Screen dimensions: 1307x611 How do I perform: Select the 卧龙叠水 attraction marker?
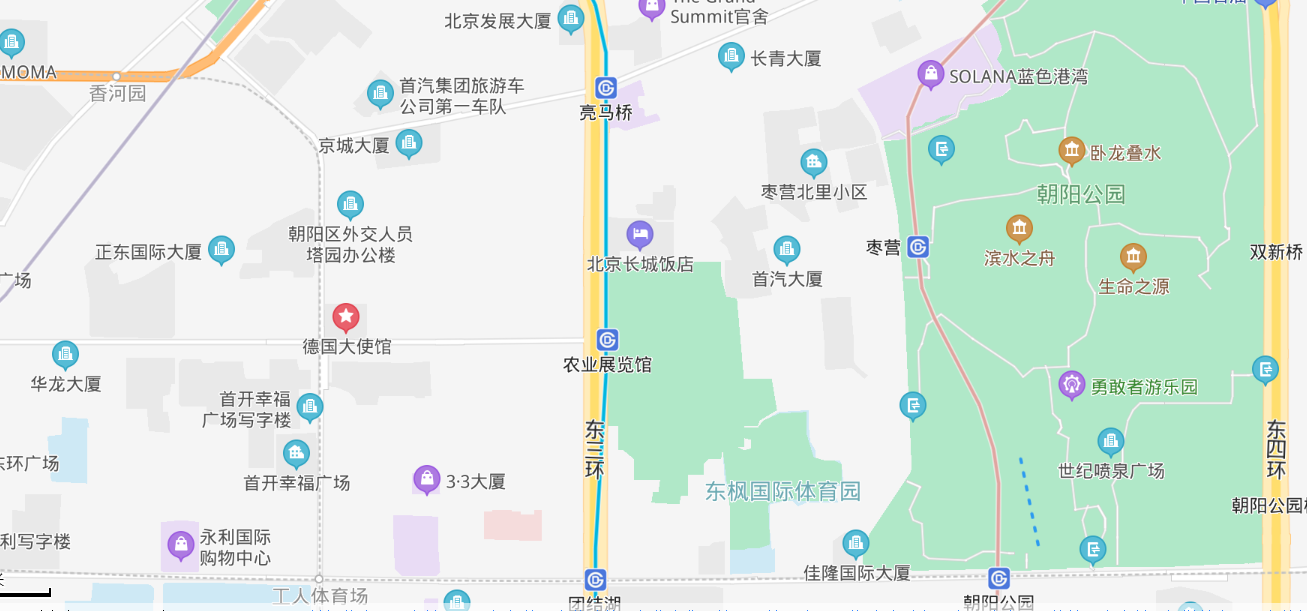pos(1072,151)
